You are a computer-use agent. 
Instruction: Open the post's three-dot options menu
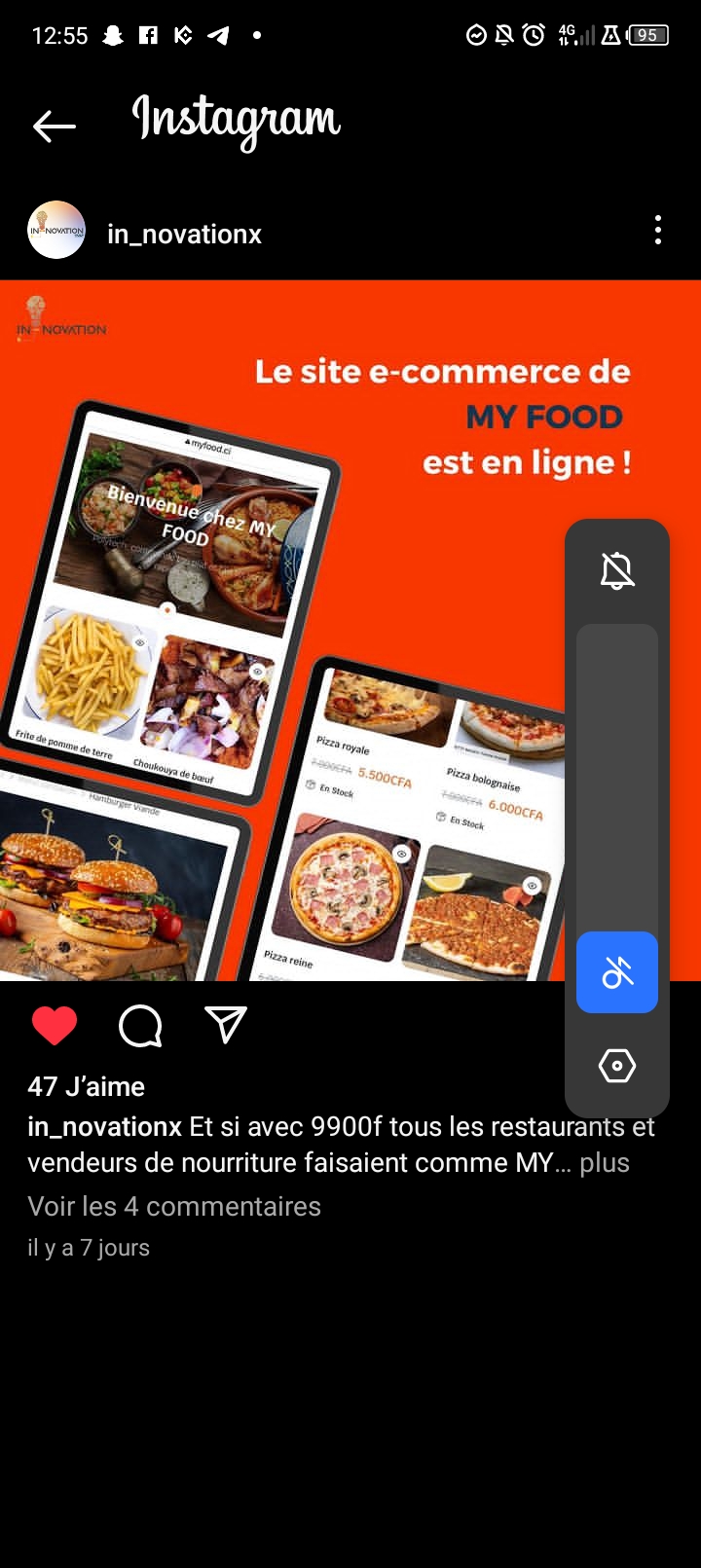(658, 231)
